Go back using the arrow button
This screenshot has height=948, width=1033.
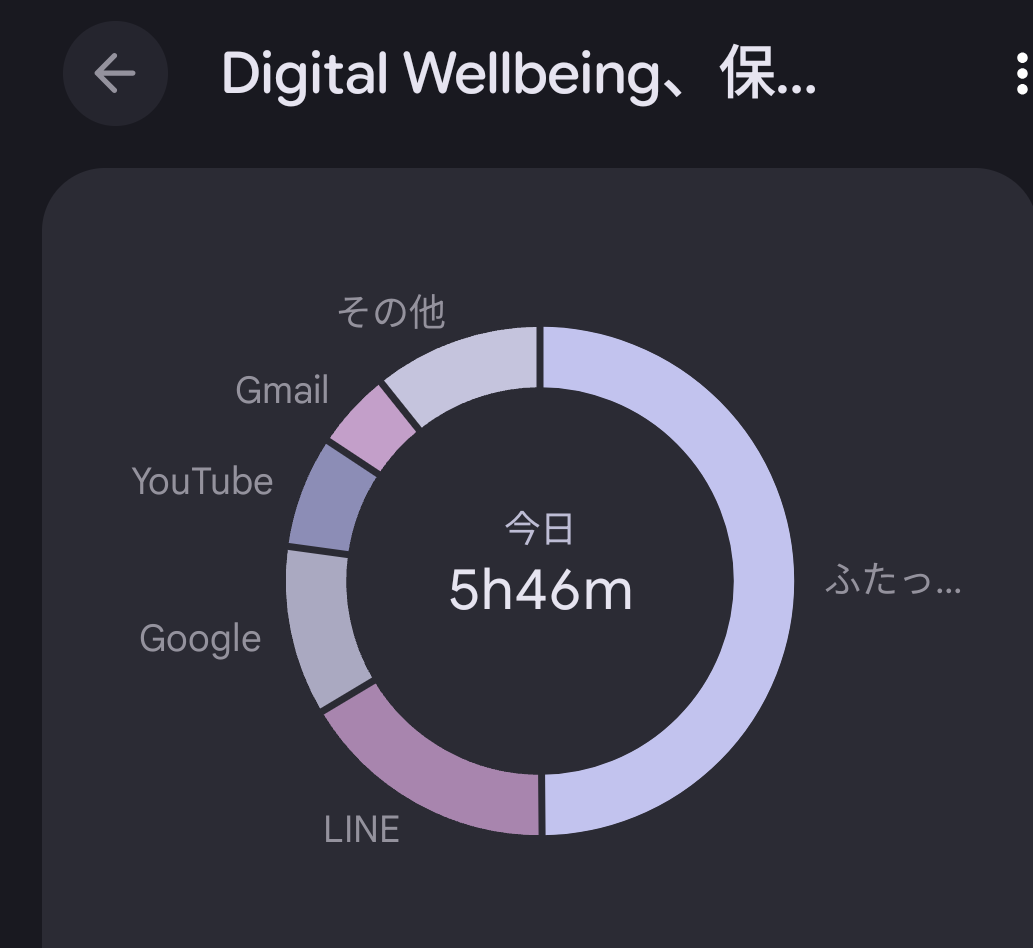(x=114, y=73)
